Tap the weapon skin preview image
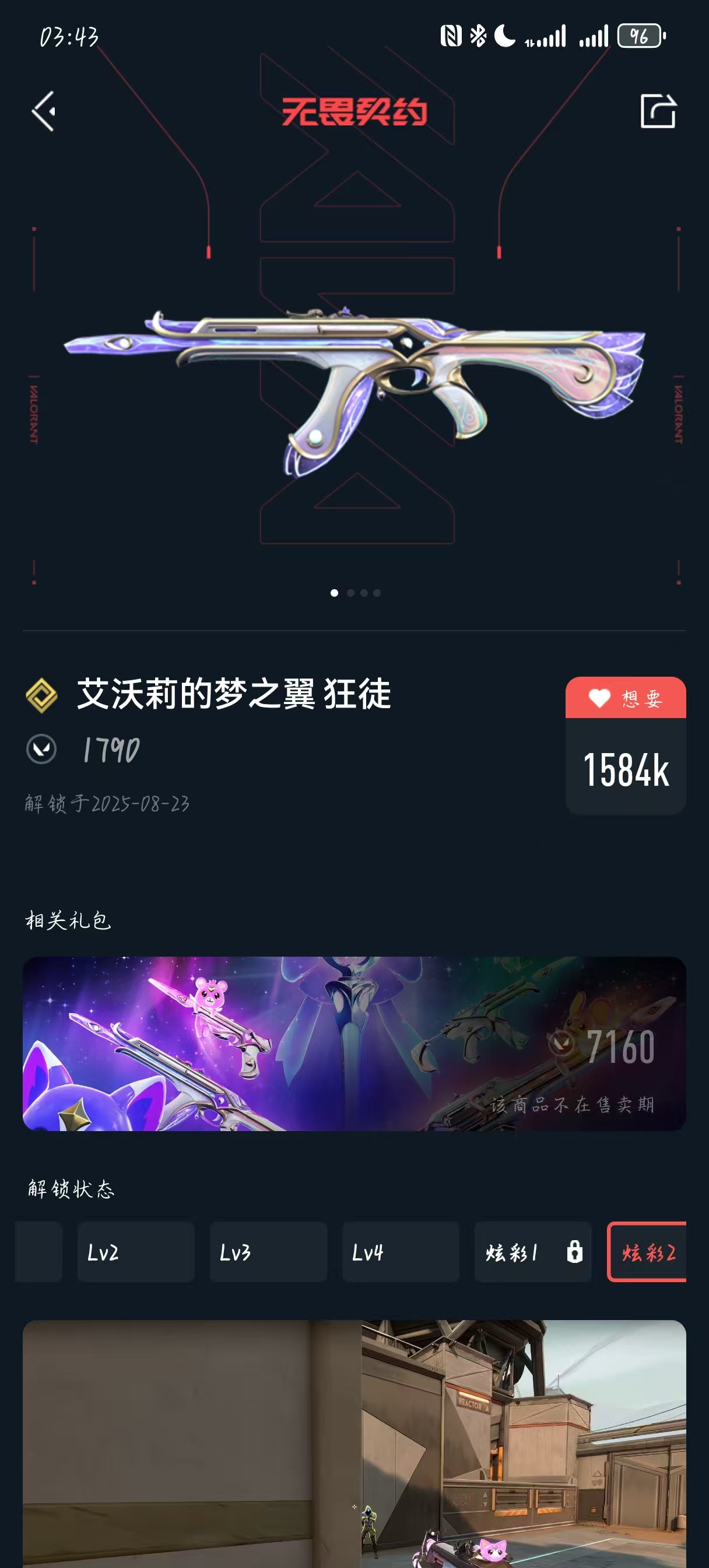This screenshot has height=1568, width=709. tap(354, 390)
